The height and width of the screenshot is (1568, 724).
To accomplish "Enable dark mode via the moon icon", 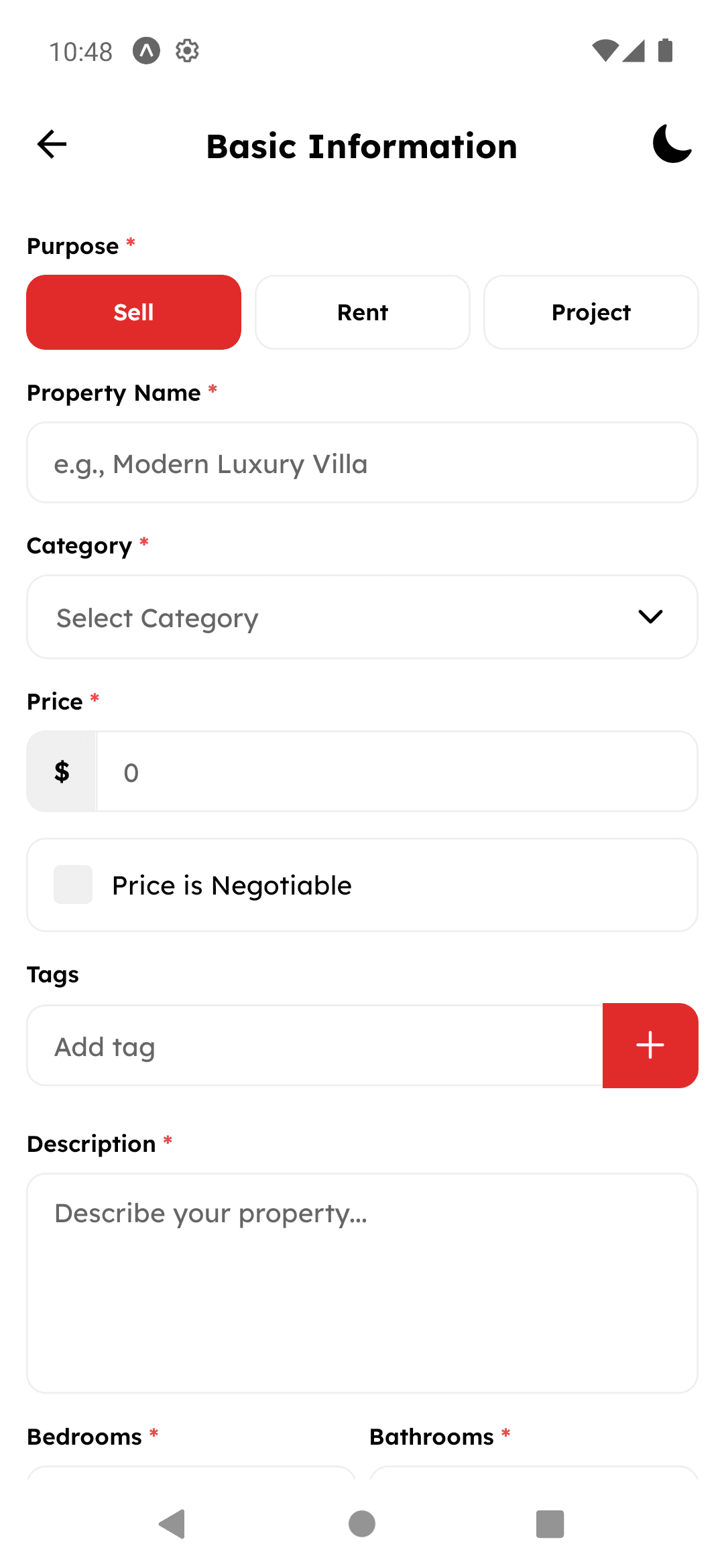I will [672, 145].
